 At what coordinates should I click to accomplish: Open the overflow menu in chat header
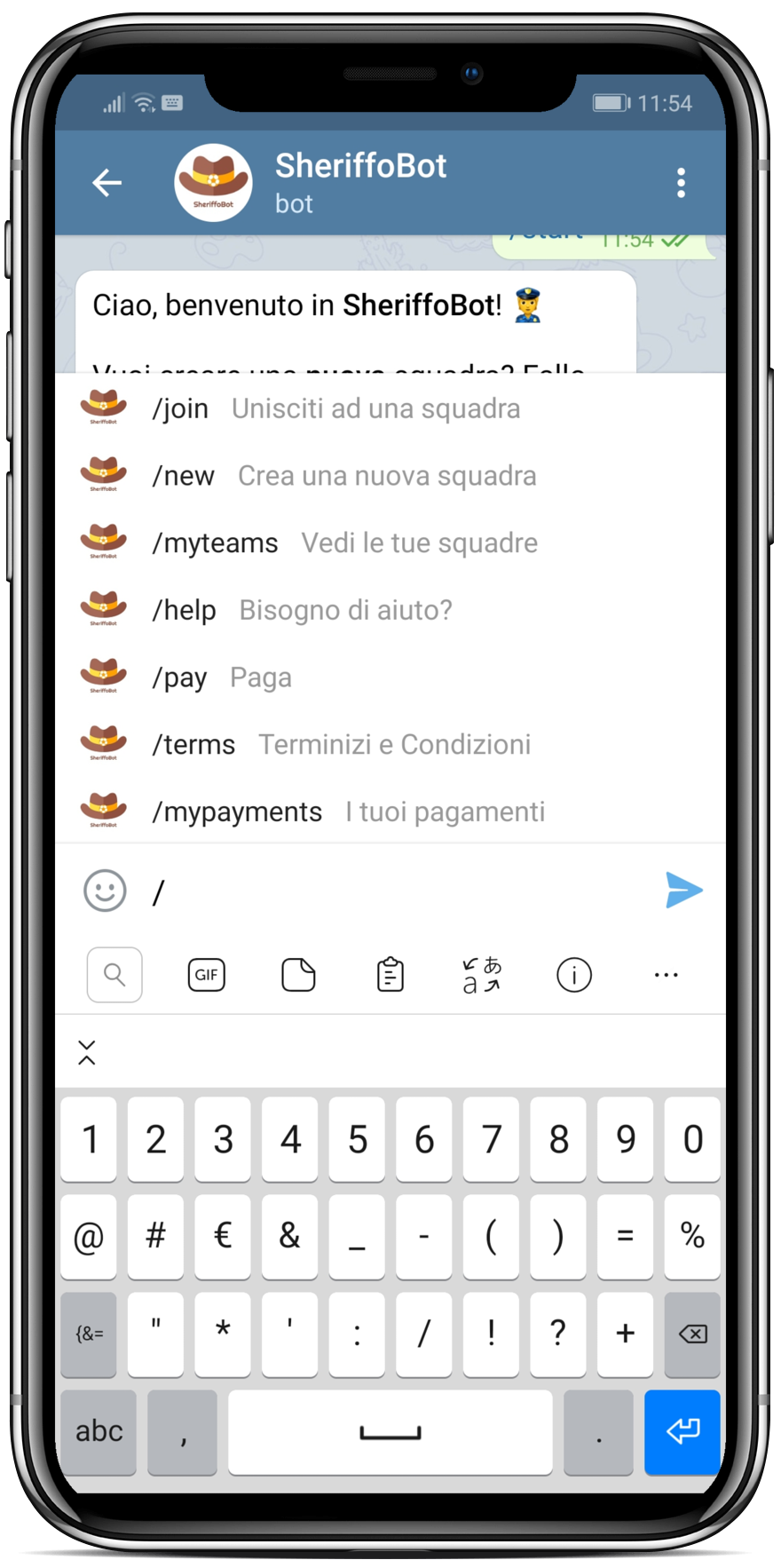point(681,183)
